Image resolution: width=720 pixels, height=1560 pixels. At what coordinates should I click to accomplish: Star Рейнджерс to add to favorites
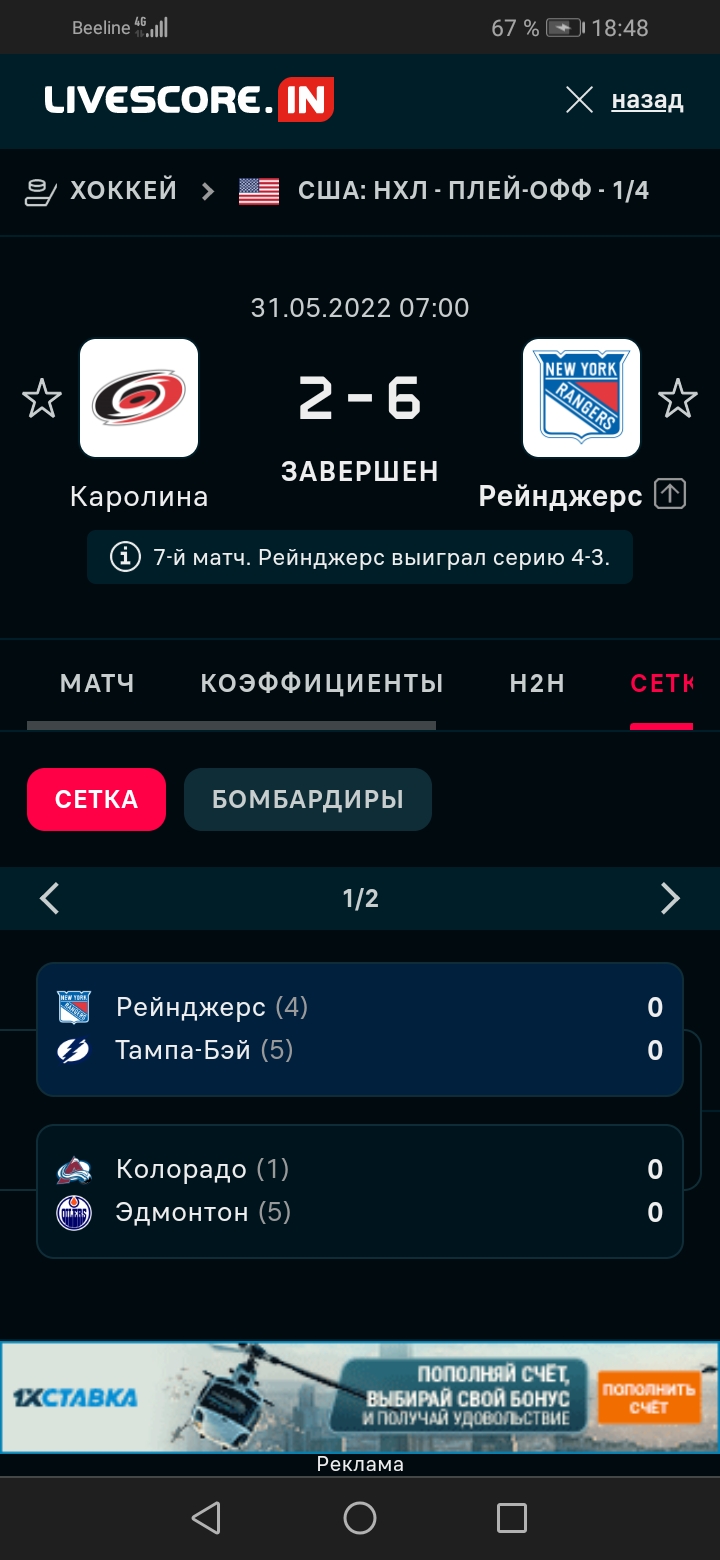[x=678, y=397]
